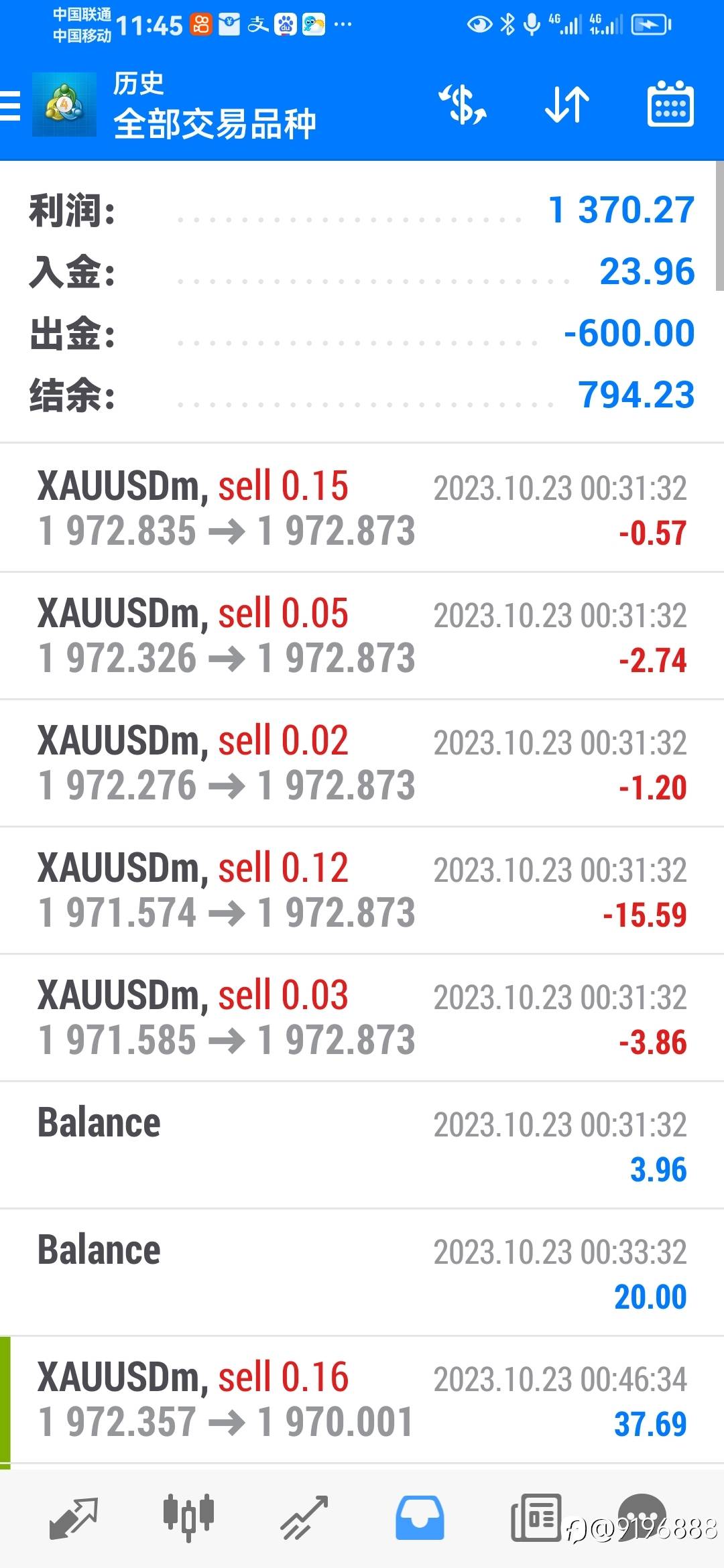Viewport: 724px width, 1568px height.
Task: View the XAUUSDm sell 0.16 trade details
Action: pyautogui.click(x=362, y=1399)
